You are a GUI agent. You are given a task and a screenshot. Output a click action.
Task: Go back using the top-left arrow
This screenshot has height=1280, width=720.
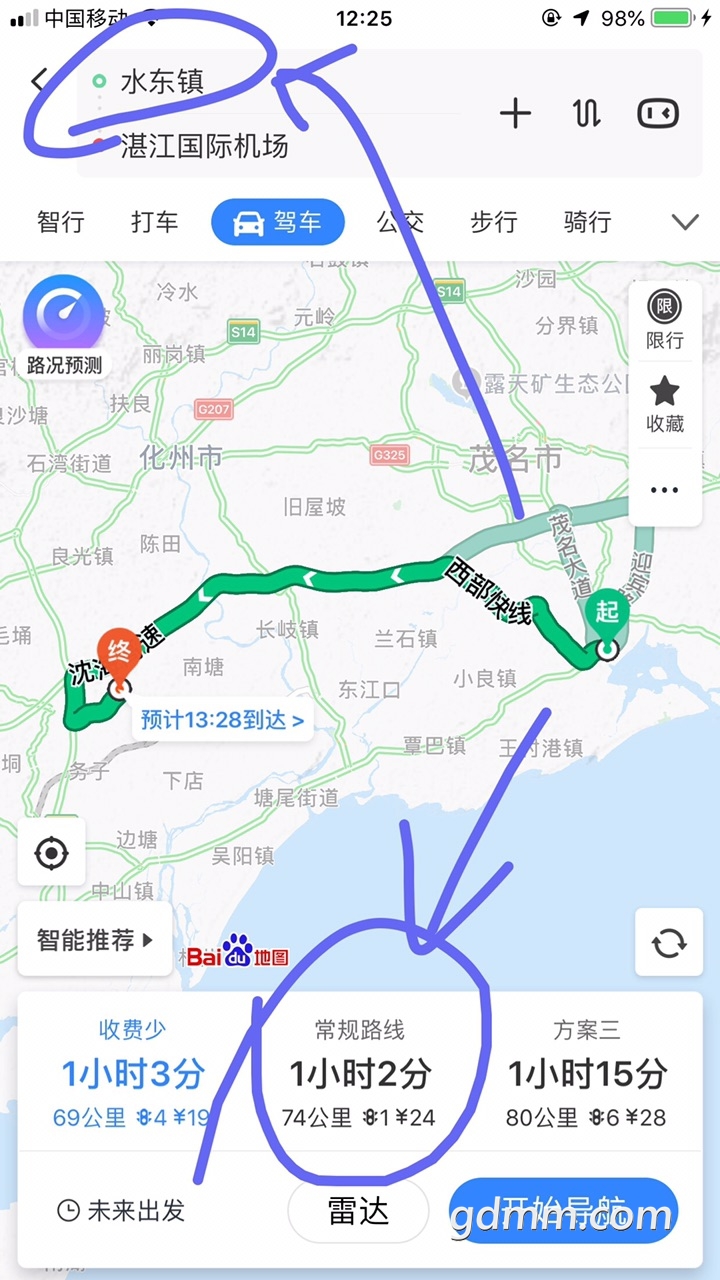(39, 81)
